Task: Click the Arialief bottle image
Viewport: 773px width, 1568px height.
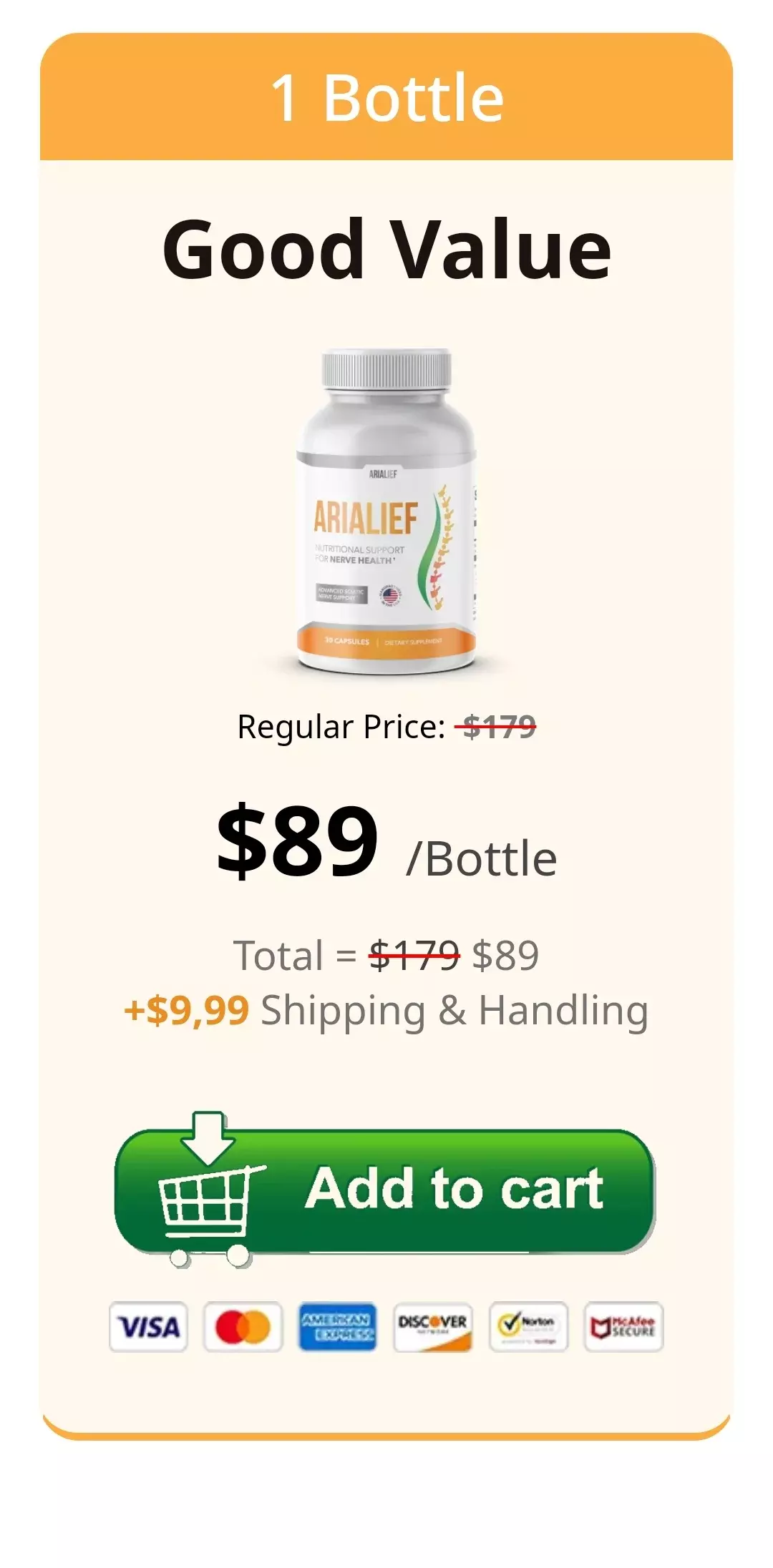Action: click(386, 508)
